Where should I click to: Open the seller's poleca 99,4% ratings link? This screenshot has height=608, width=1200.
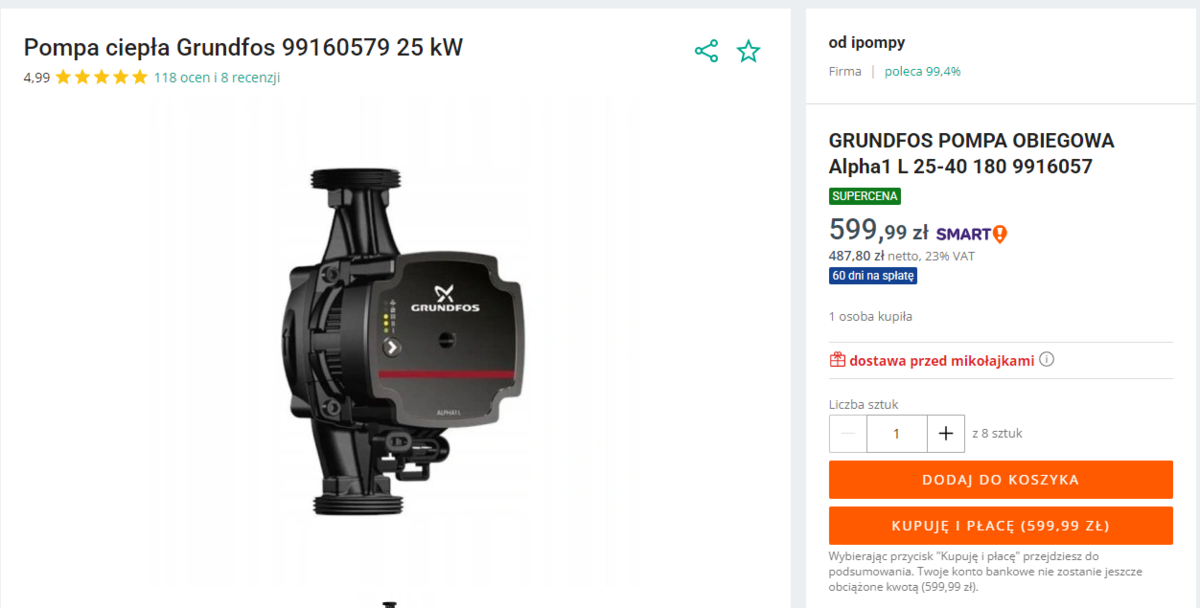pos(922,71)
